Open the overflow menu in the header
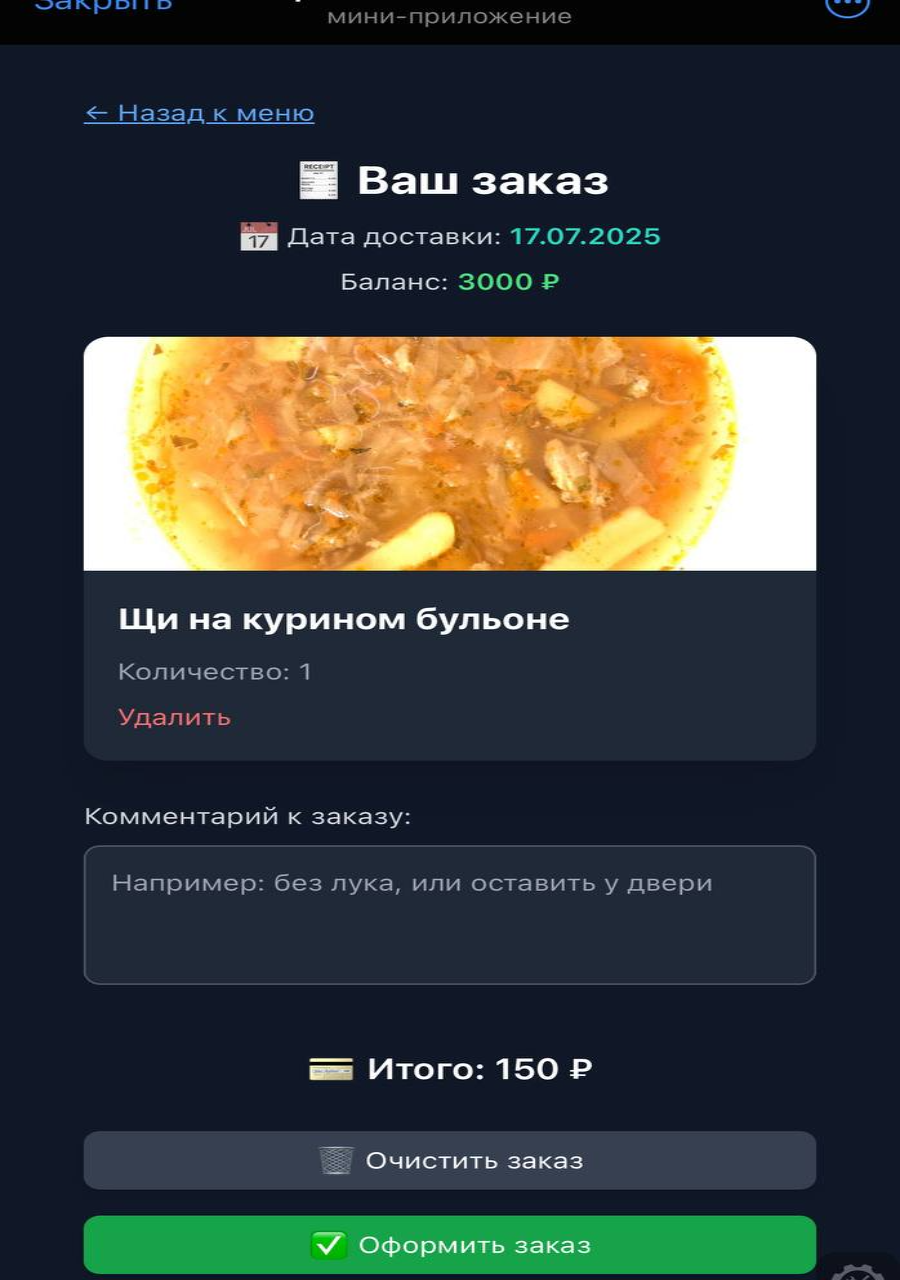 tap(846, 5)
